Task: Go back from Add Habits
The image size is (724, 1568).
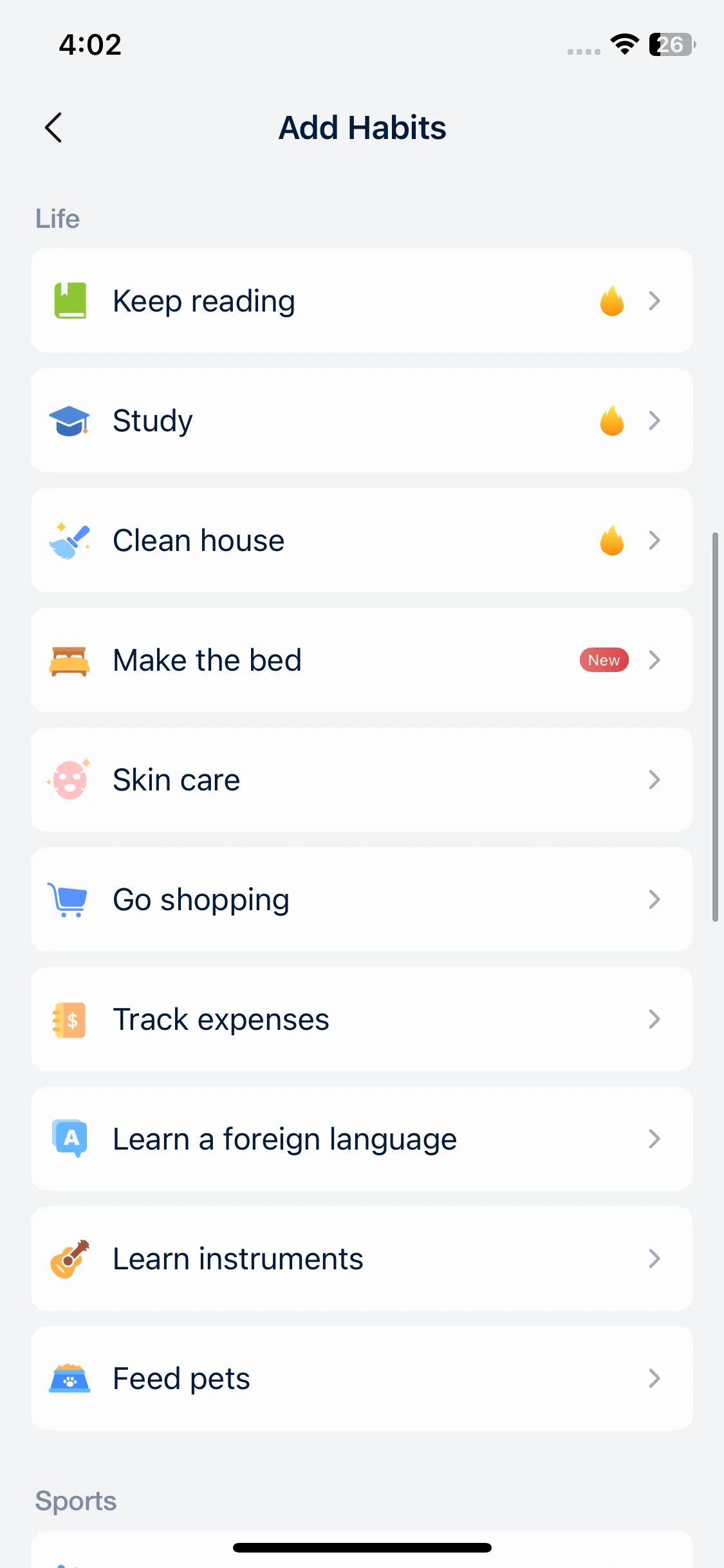Action: coord(54,127)
